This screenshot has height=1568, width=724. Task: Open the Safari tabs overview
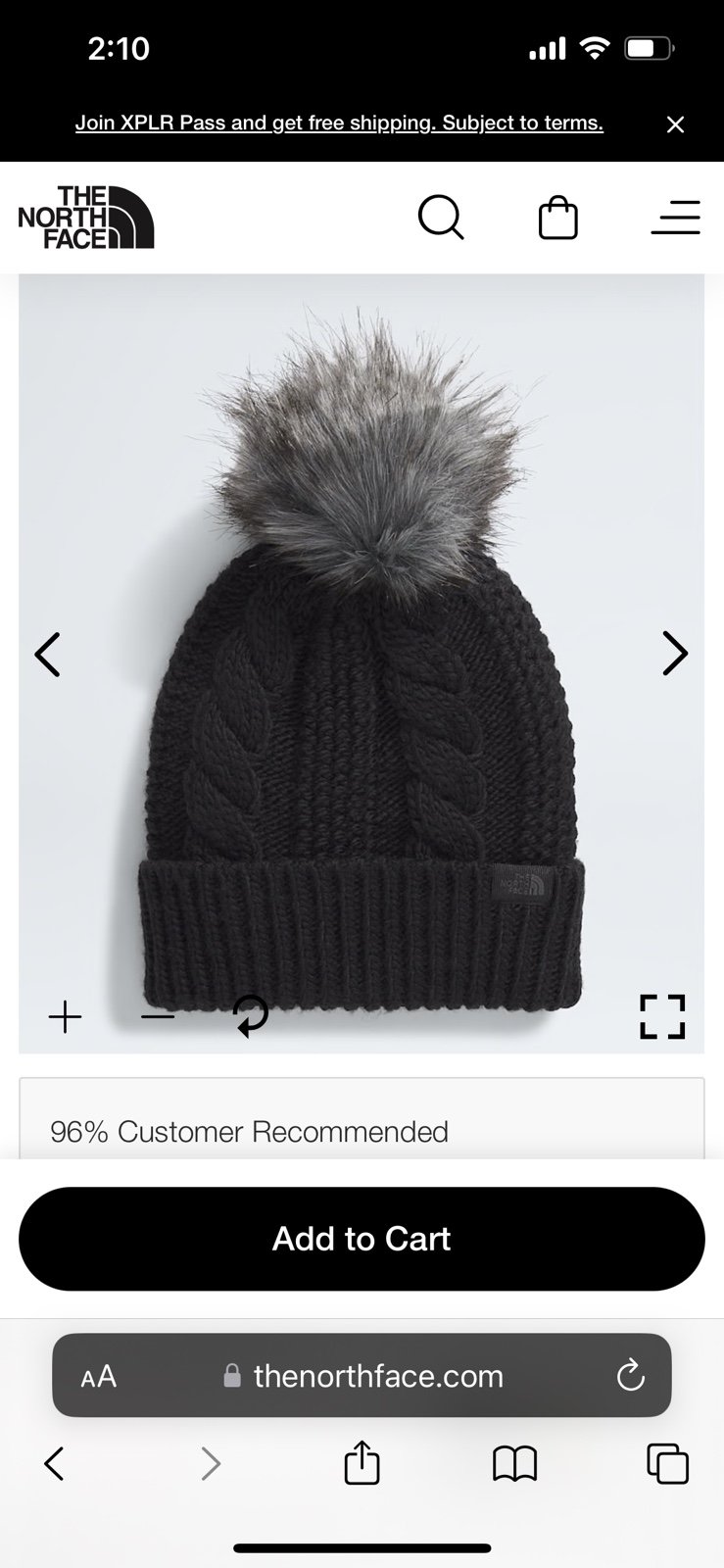668,1464
